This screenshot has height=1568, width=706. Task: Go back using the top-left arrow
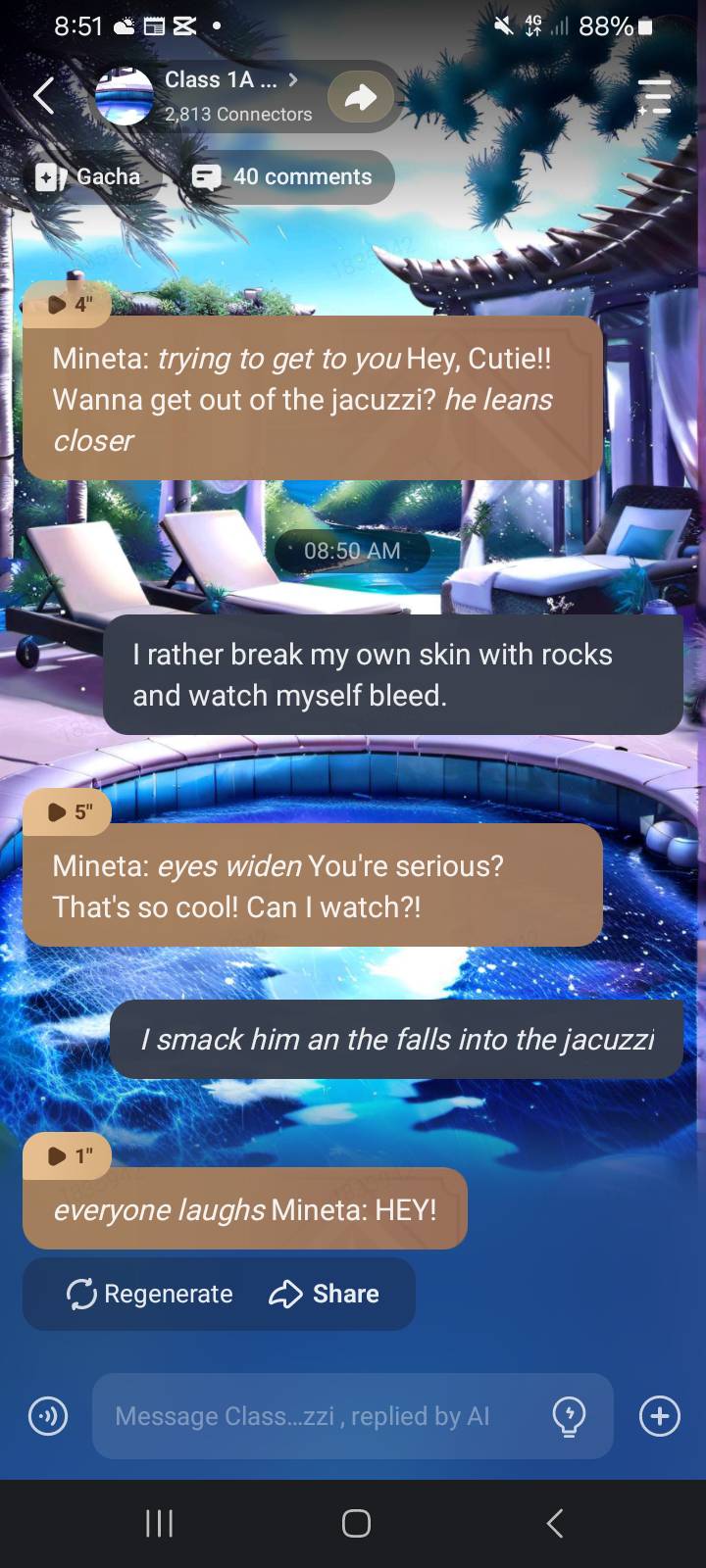(43, 96)
